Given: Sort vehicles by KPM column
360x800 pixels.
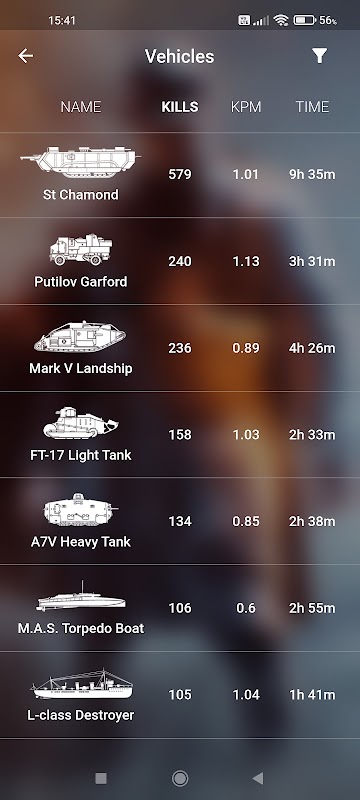Looking at the screenshot, I should tap(246, 107).
